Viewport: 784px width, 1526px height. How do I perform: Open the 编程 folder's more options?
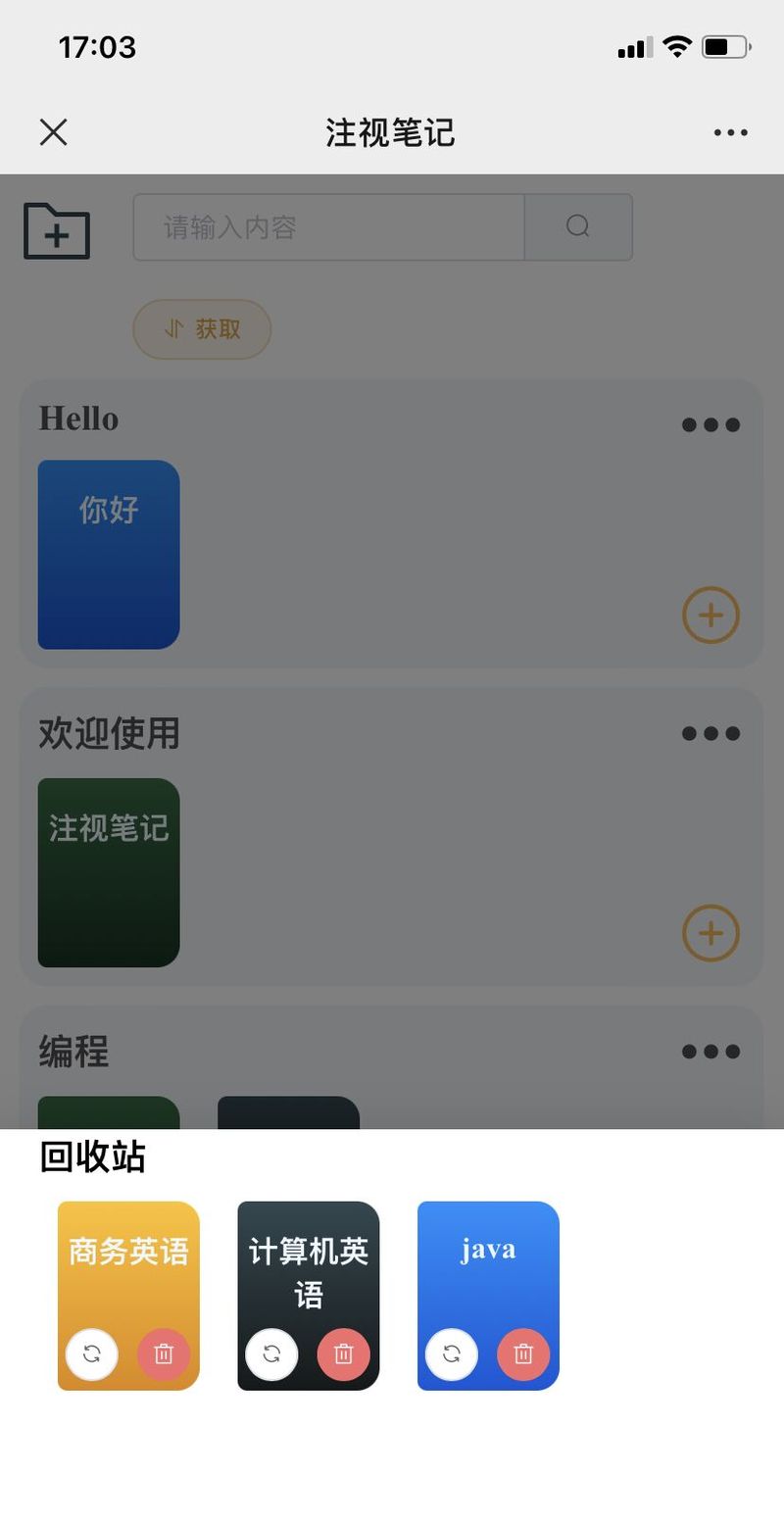click(710, 1052)
